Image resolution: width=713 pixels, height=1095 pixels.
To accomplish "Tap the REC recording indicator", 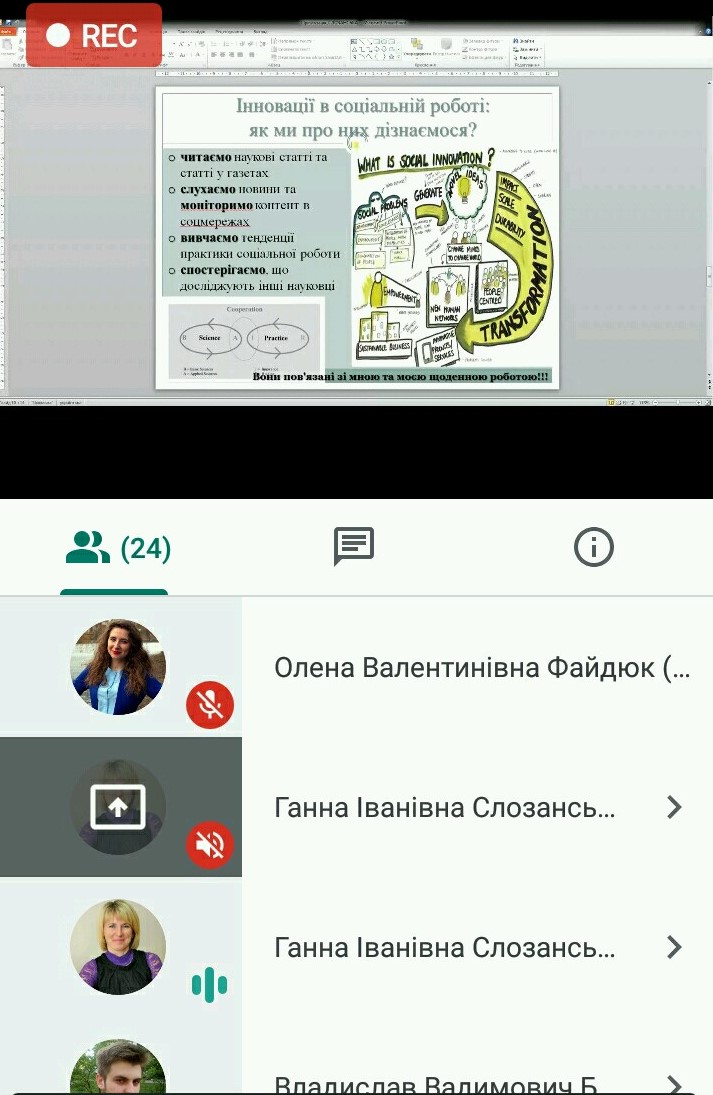I will [x=94, y=35].
